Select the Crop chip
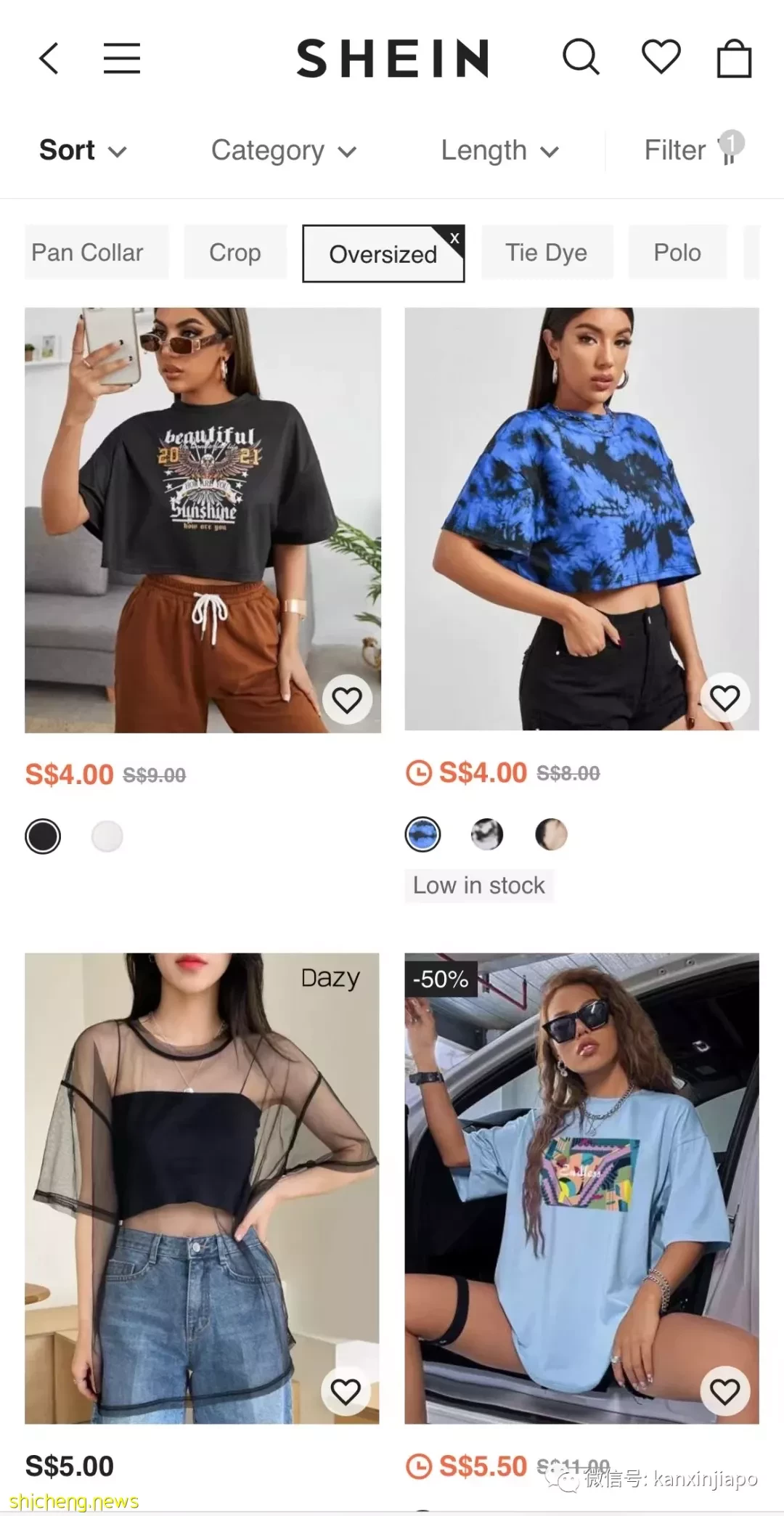 click(x=235, y=253)
